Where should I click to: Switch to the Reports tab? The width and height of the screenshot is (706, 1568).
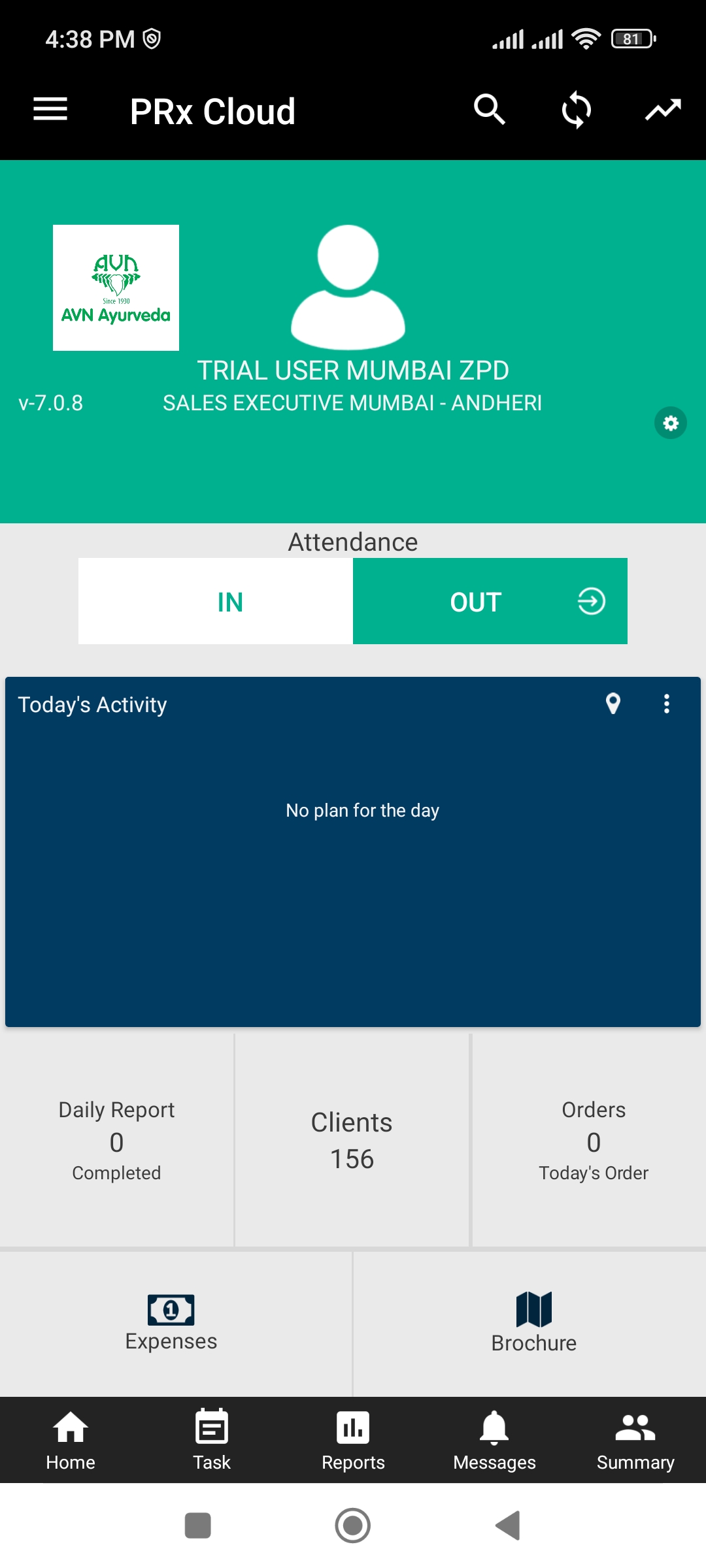click(x=353, y=1440)
